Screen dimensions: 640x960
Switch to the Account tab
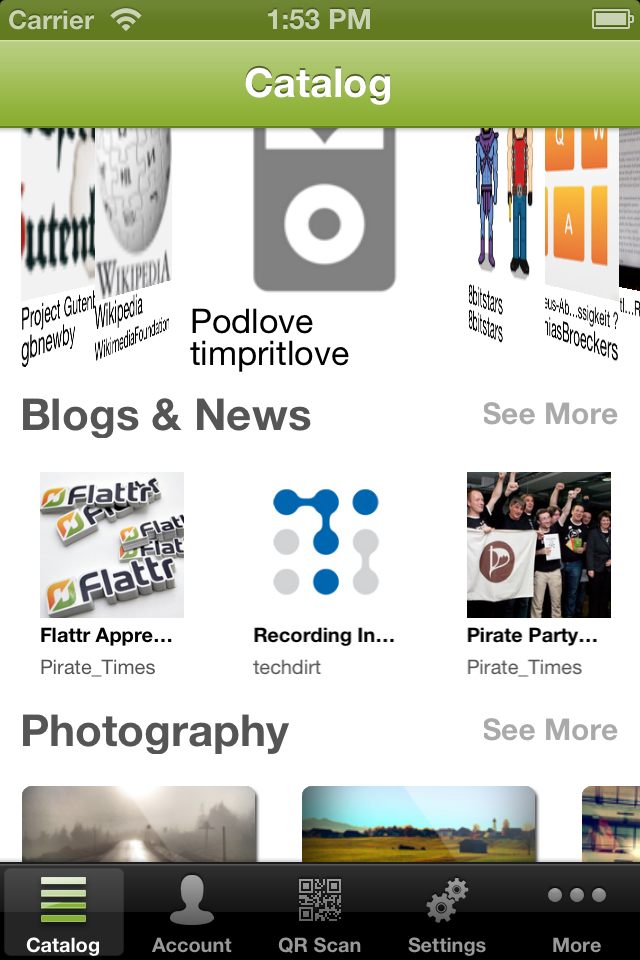pos(192,914)
